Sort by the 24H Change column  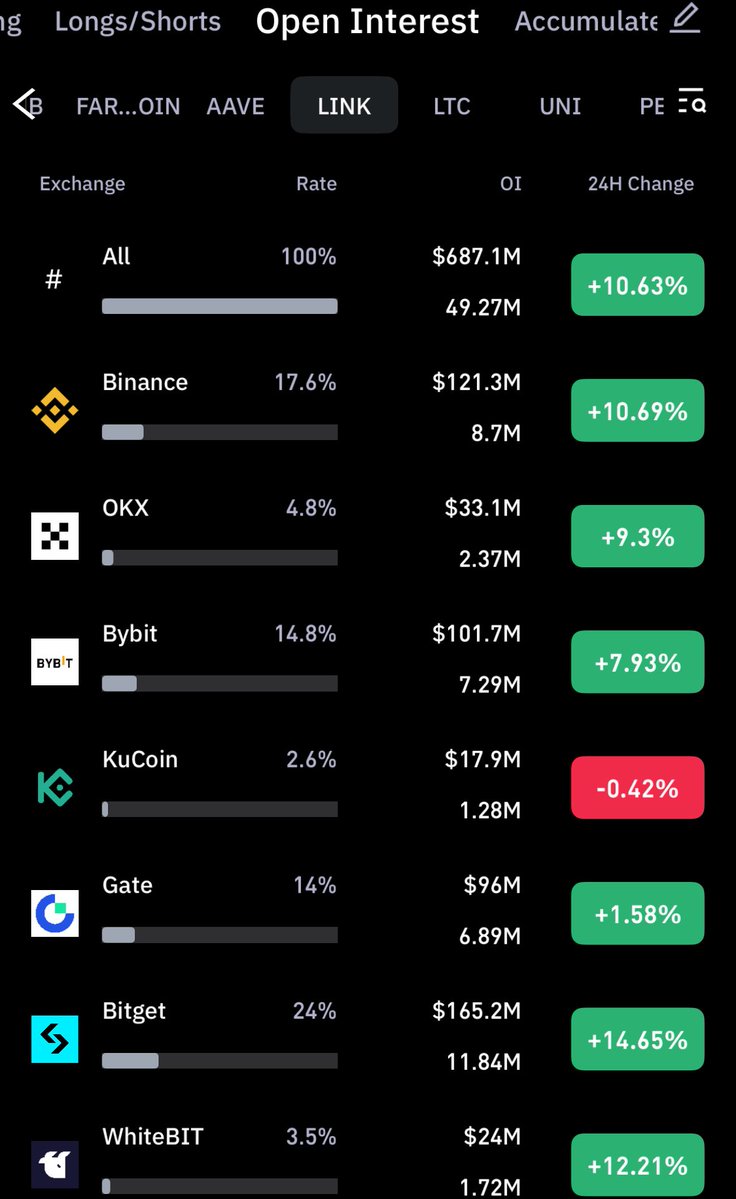[x=640, y=184]
